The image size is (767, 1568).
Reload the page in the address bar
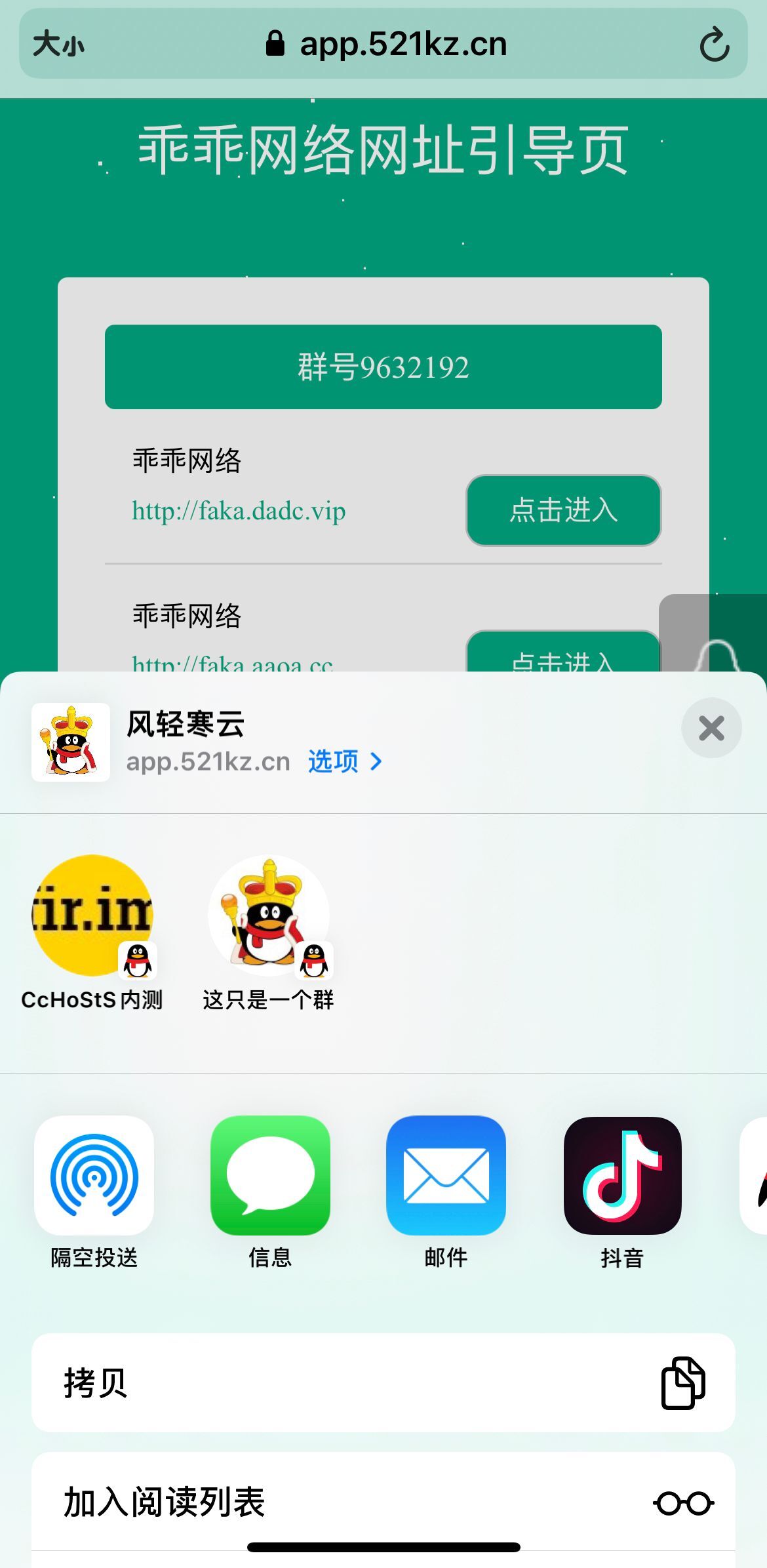pyautogui.click(x=714, y=45)
